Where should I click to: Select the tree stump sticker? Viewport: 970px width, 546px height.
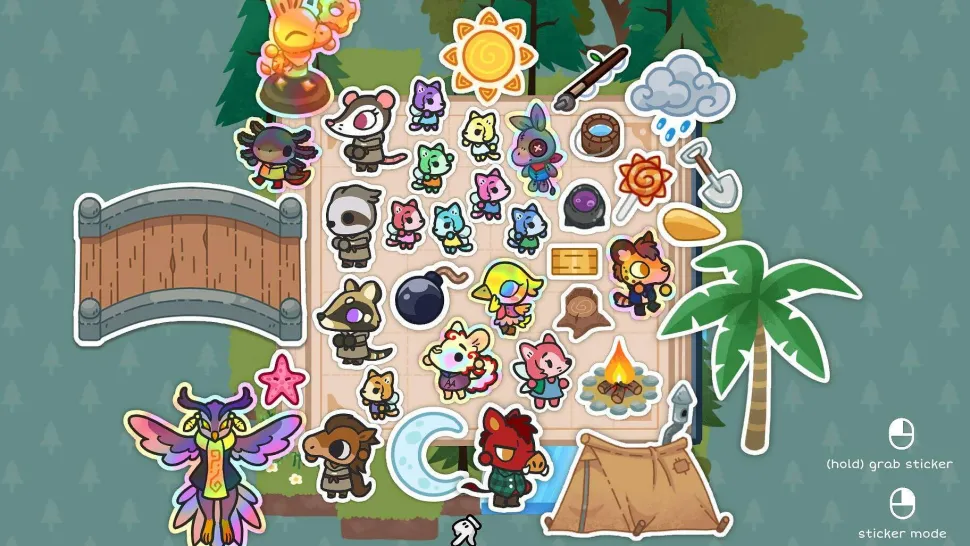coord(584,312)
